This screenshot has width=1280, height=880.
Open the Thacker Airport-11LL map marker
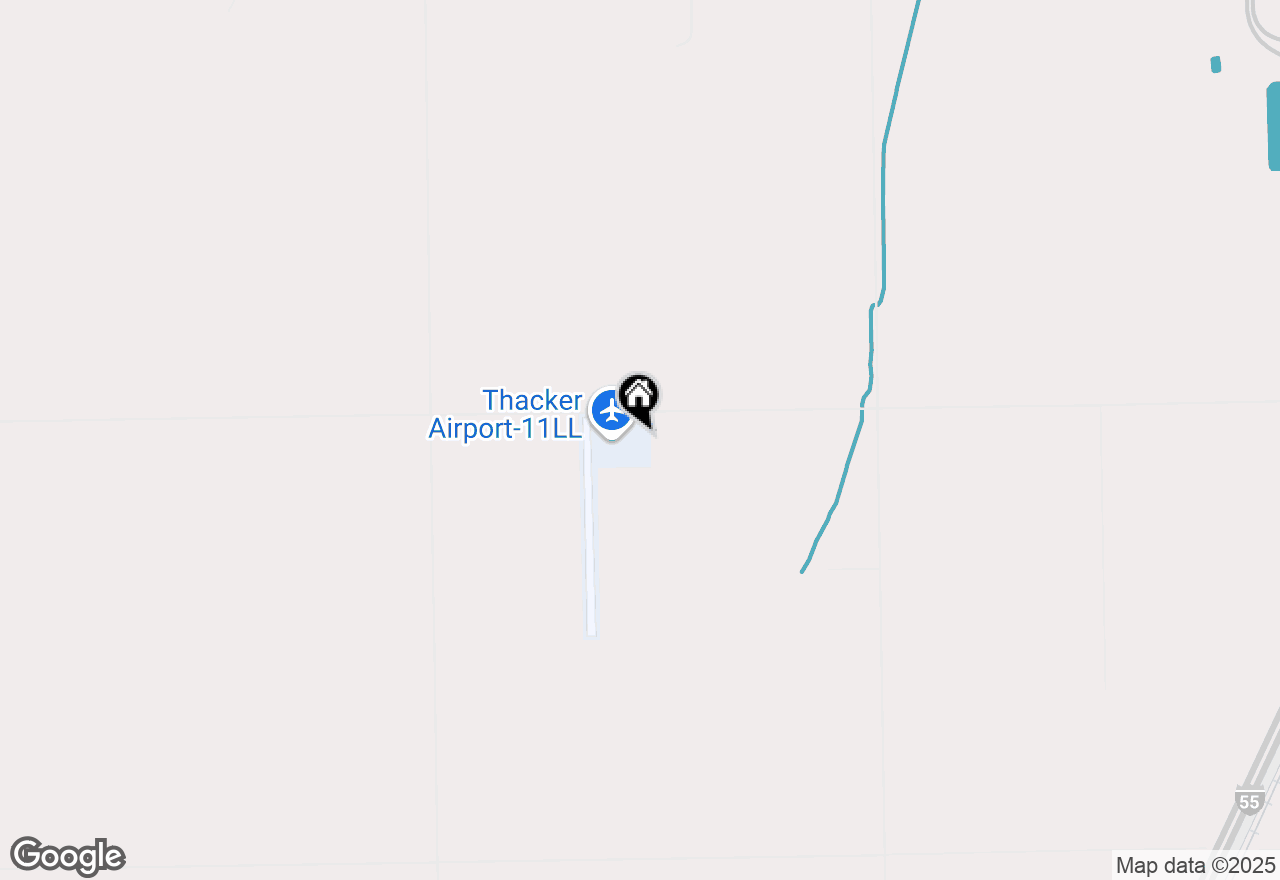tap(608, 411)
